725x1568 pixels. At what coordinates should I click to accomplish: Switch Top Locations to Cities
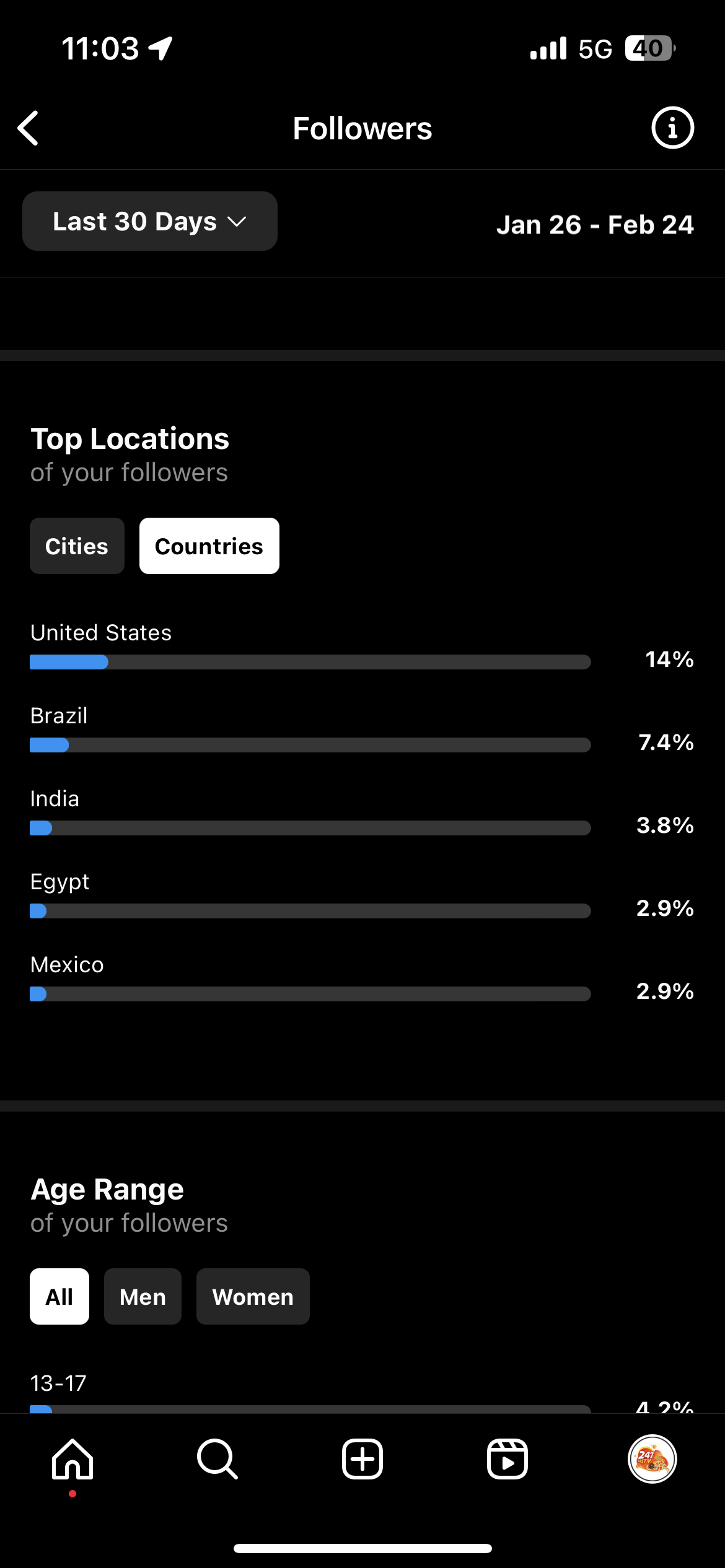[77, 546]
